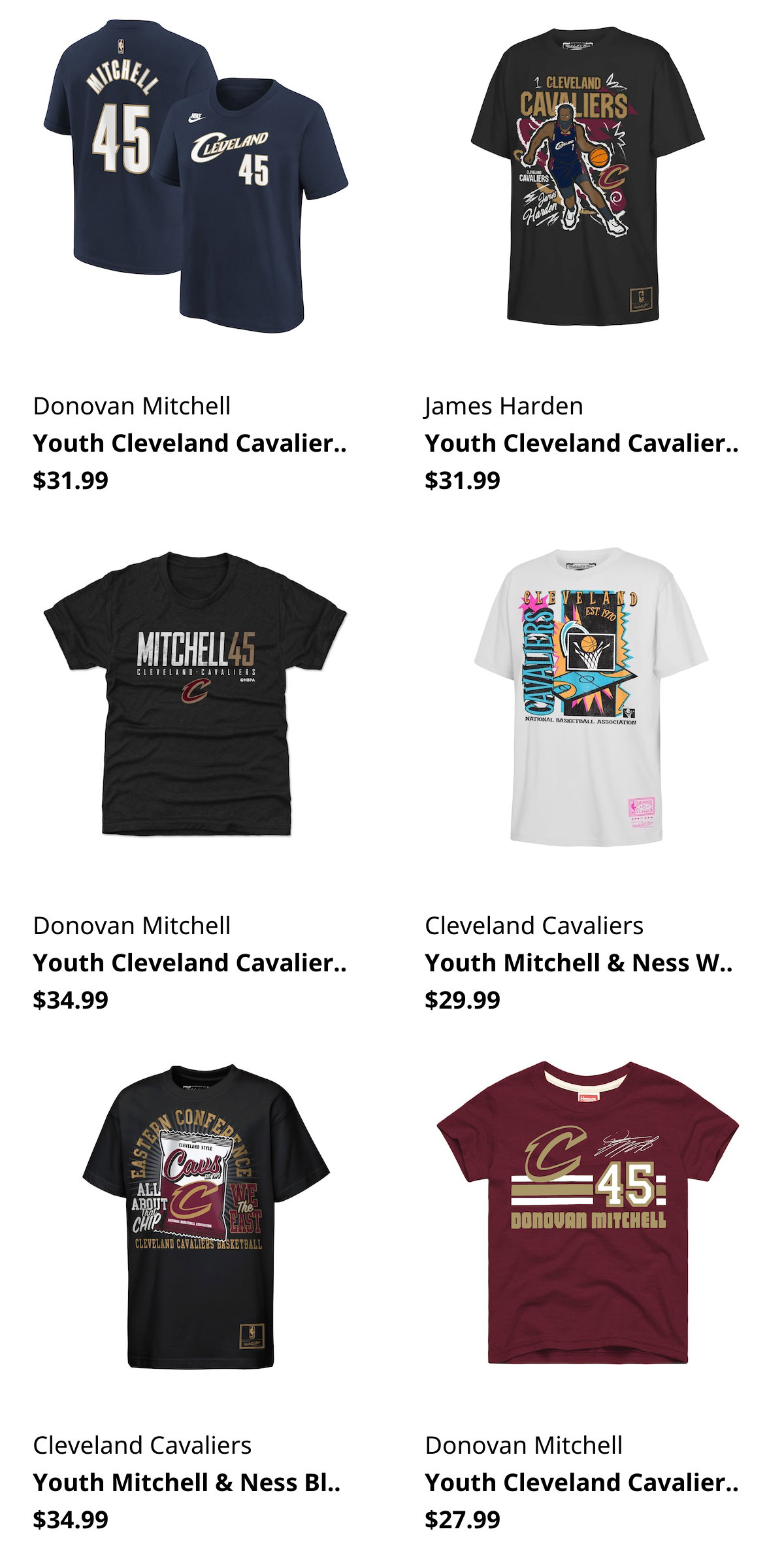View the maroon Donovan Mitchell 45 shirt
The width and height of the screenshot is (784, 1559).
click(x=587, y=1213)
